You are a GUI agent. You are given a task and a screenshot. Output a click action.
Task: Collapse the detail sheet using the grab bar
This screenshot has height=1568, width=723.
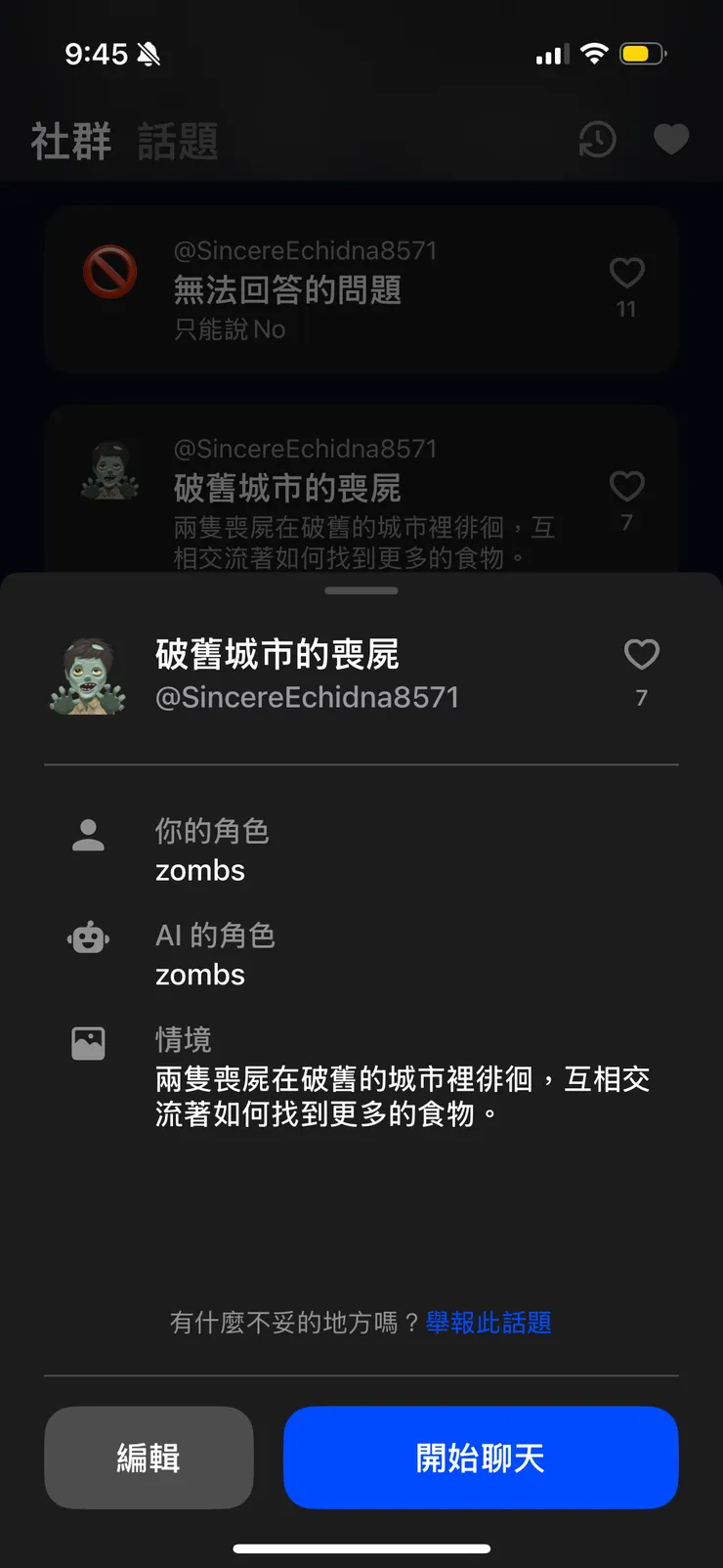pyautogui.click(x=361, y=589)
